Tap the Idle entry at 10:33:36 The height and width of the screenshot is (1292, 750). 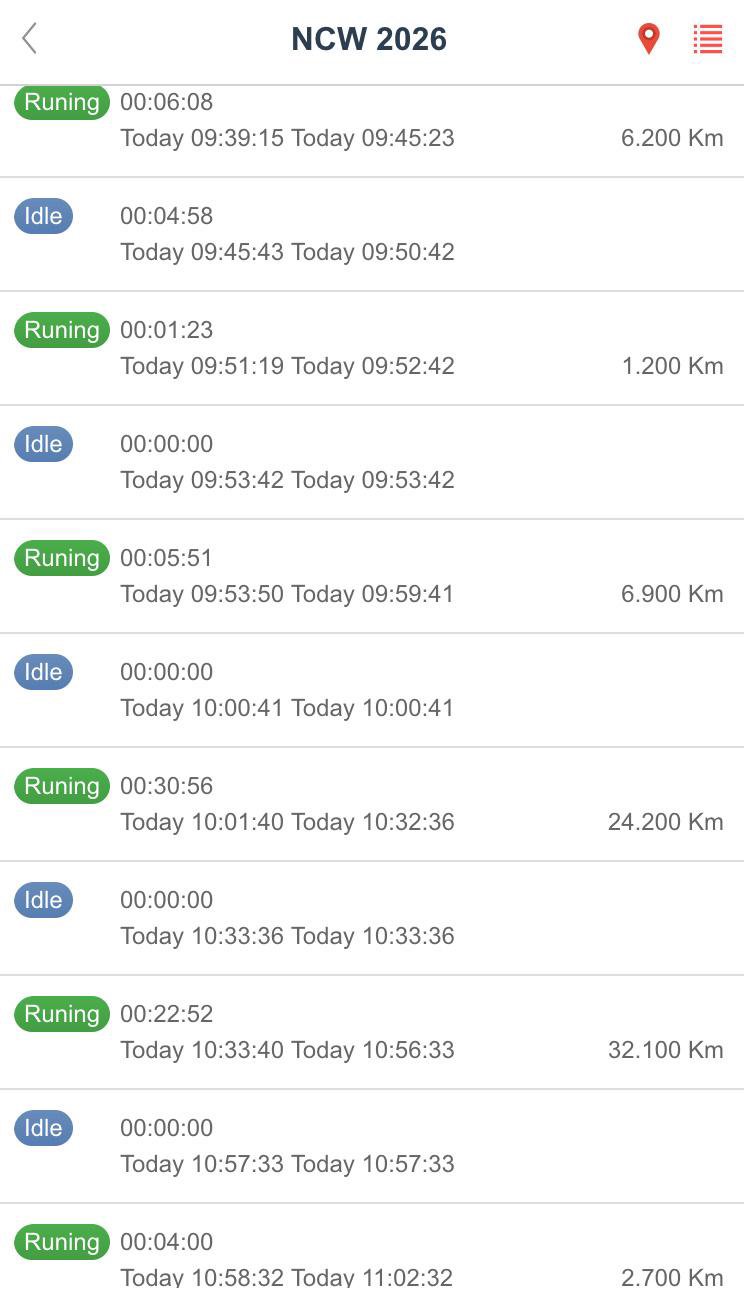[372, 918]
